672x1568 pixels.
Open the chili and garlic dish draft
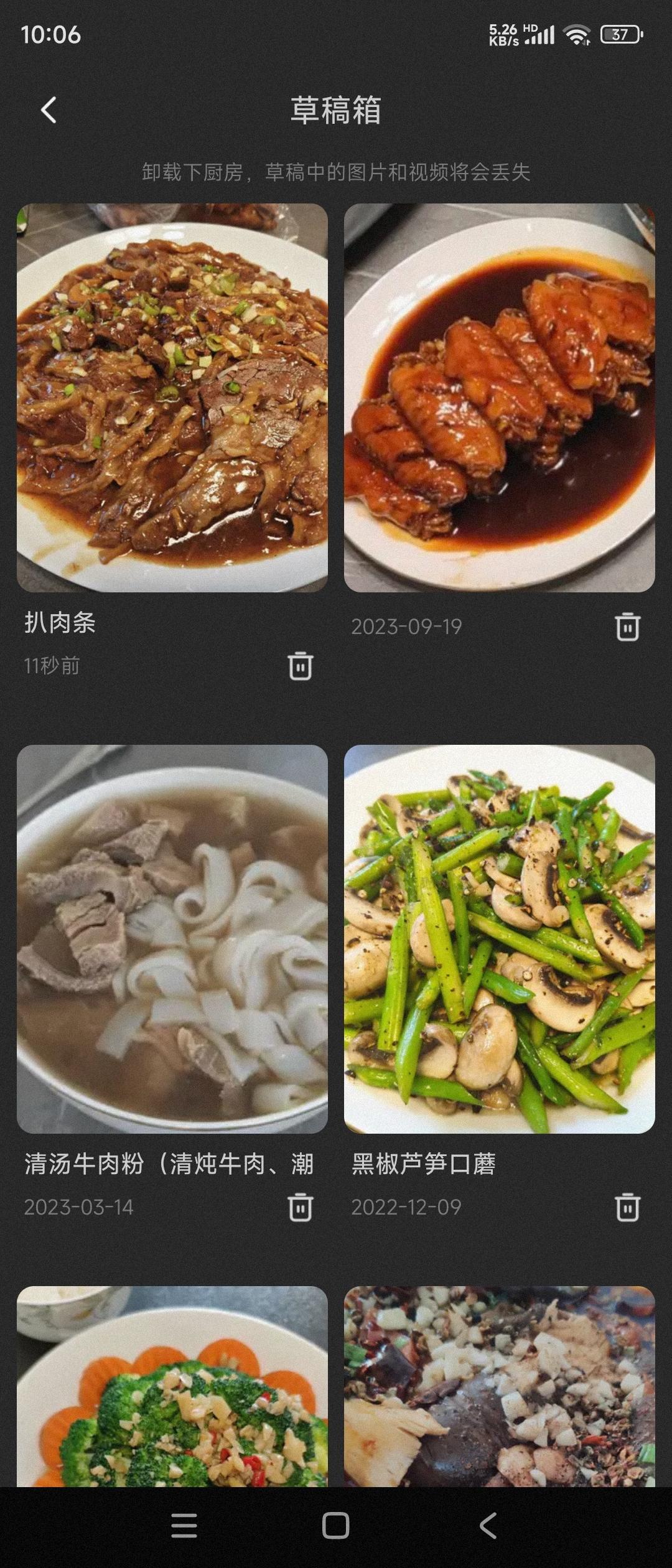[500, 1388]
